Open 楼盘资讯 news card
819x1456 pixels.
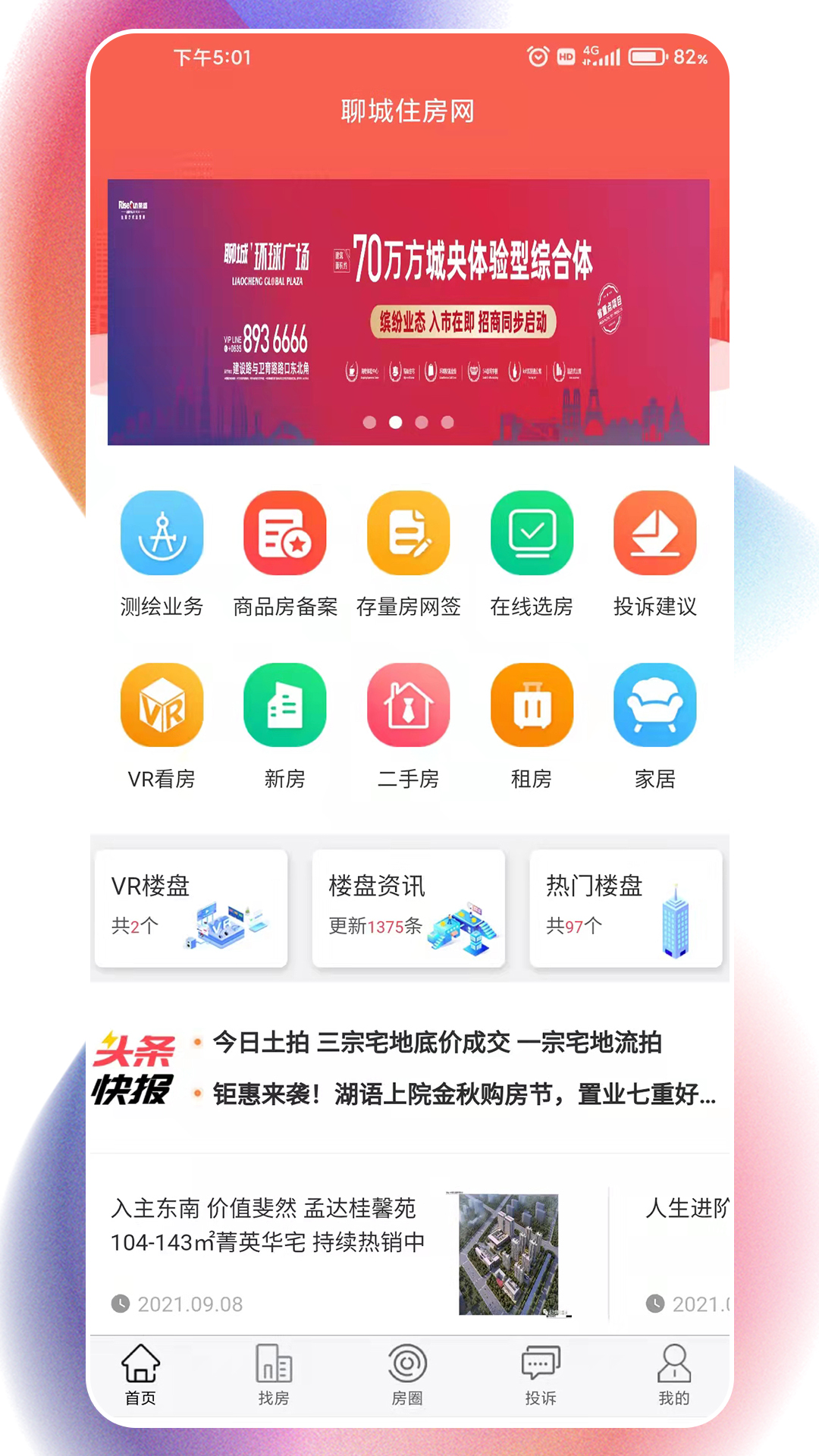(x=408, y=908)
